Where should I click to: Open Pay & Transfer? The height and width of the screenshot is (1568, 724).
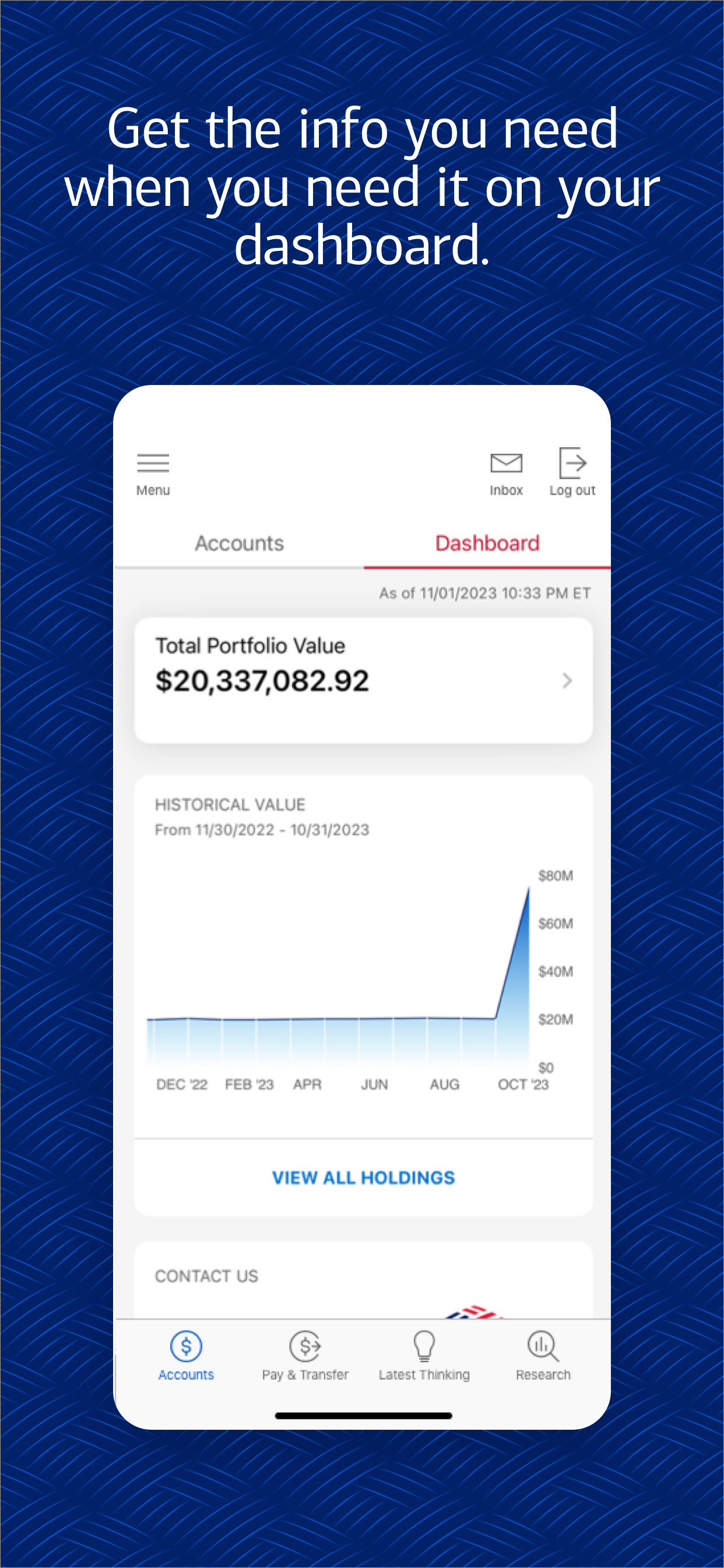(305, 1354)
